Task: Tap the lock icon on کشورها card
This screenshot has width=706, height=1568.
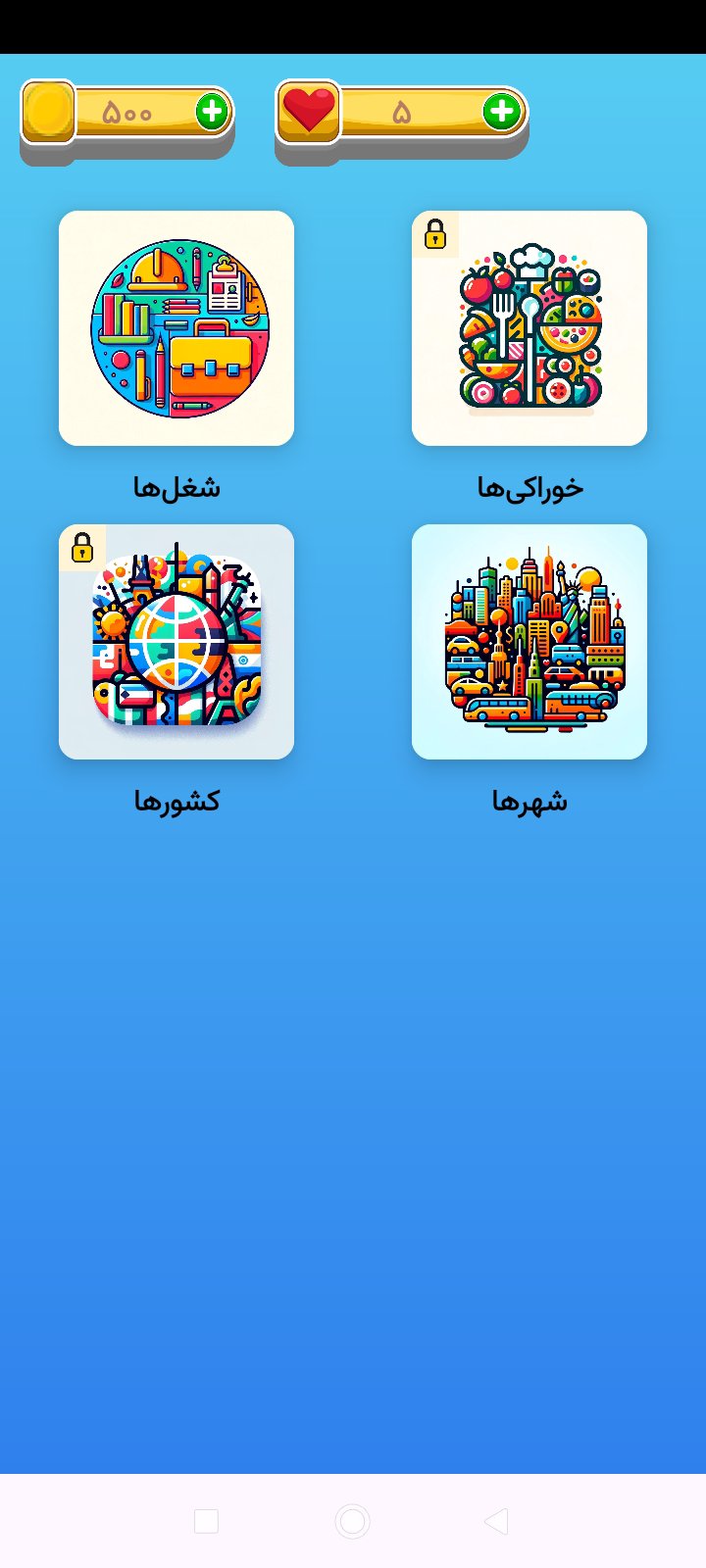Action: pyautogui.click(x=82, y=549)
